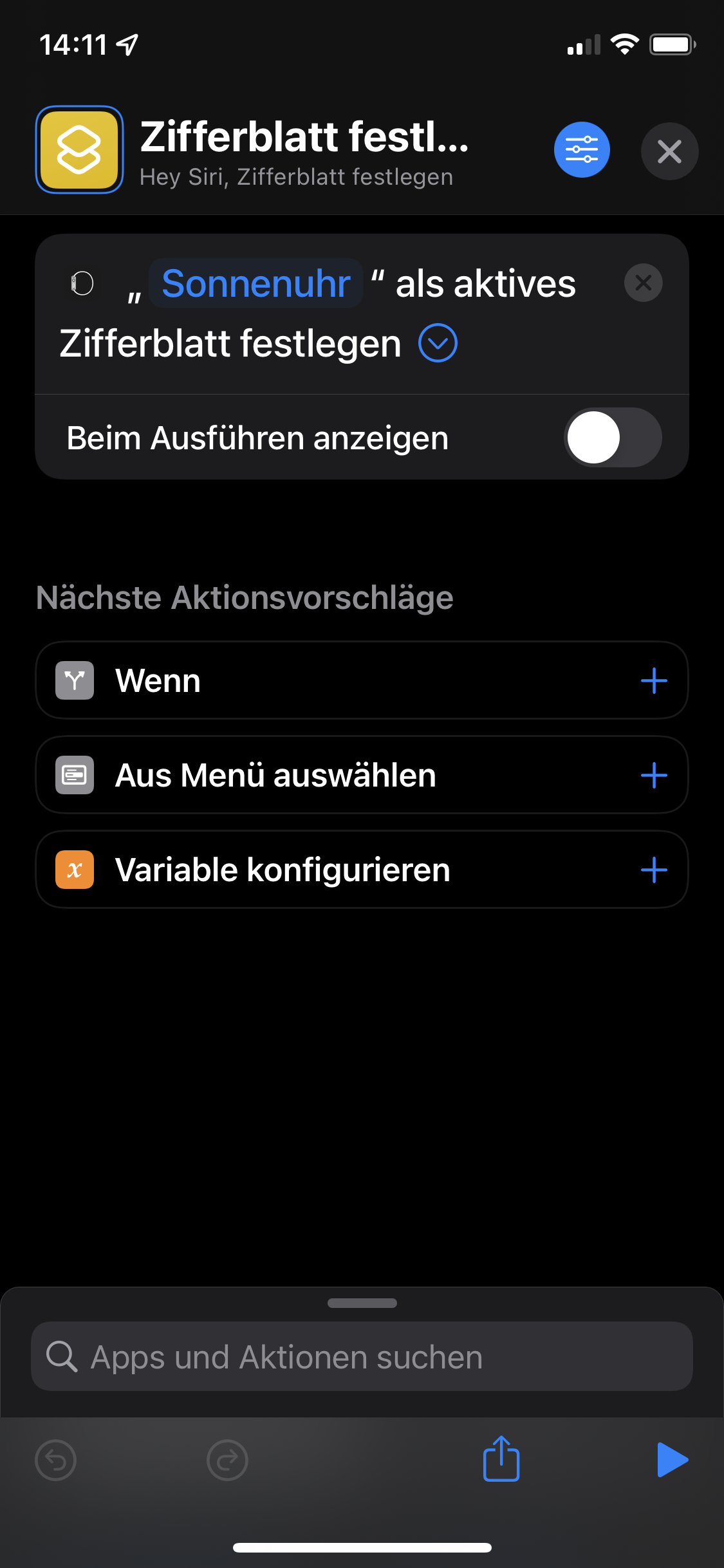Share this shortcut
Viewport: 724px width, 1568px height.
(x=501, y=1459)
